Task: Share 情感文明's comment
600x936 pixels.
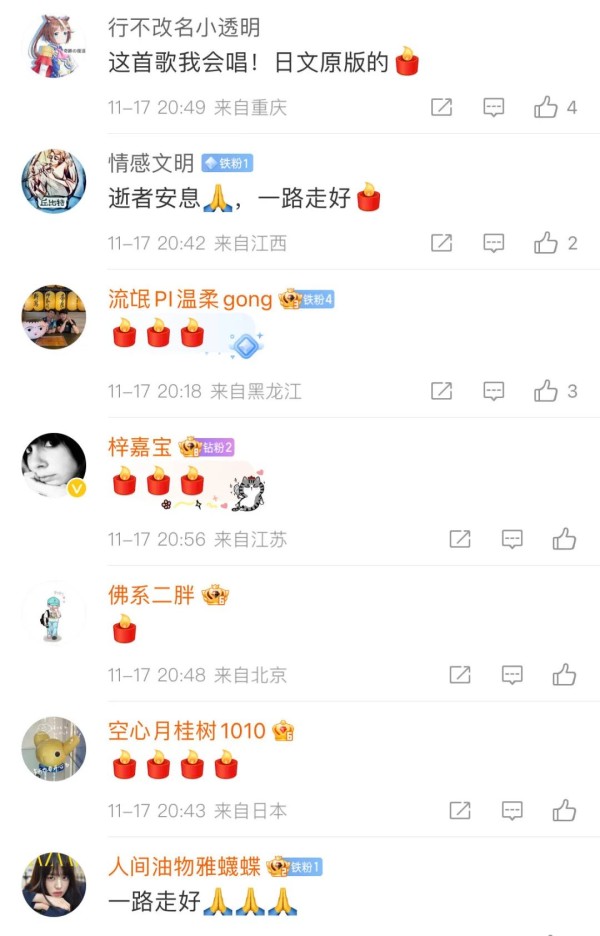Action: click(x=441, y=242)
